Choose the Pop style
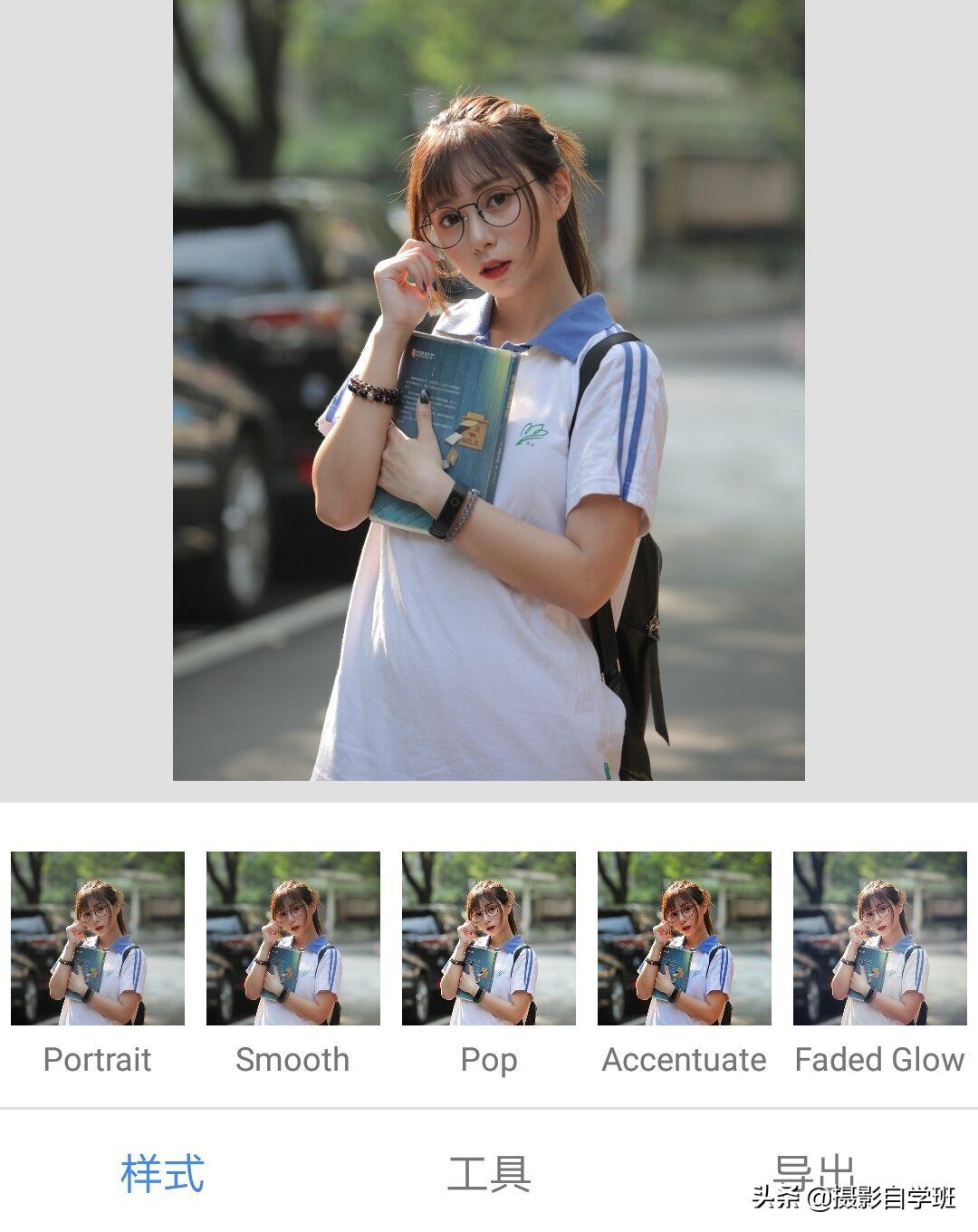The image size is (978, 1232). click(x=488, y=938)
